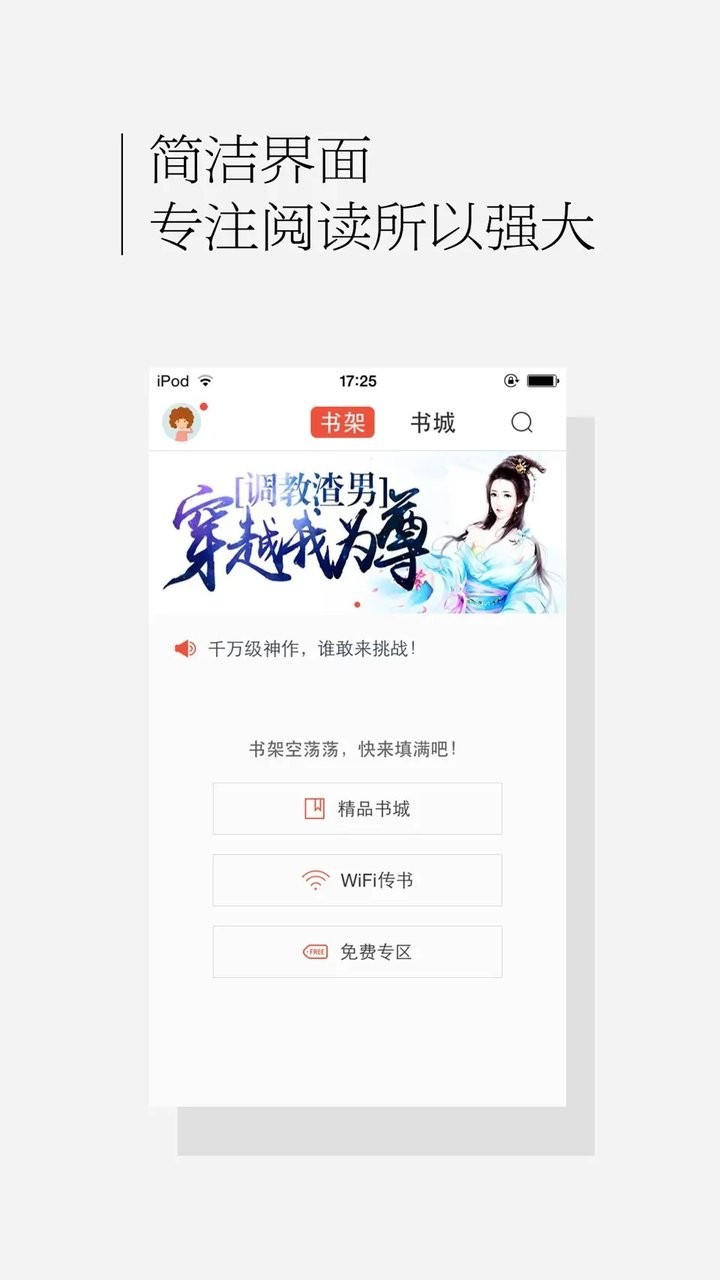
Task: Open the 免费专区 button
Action: click(x=356, y=951)
